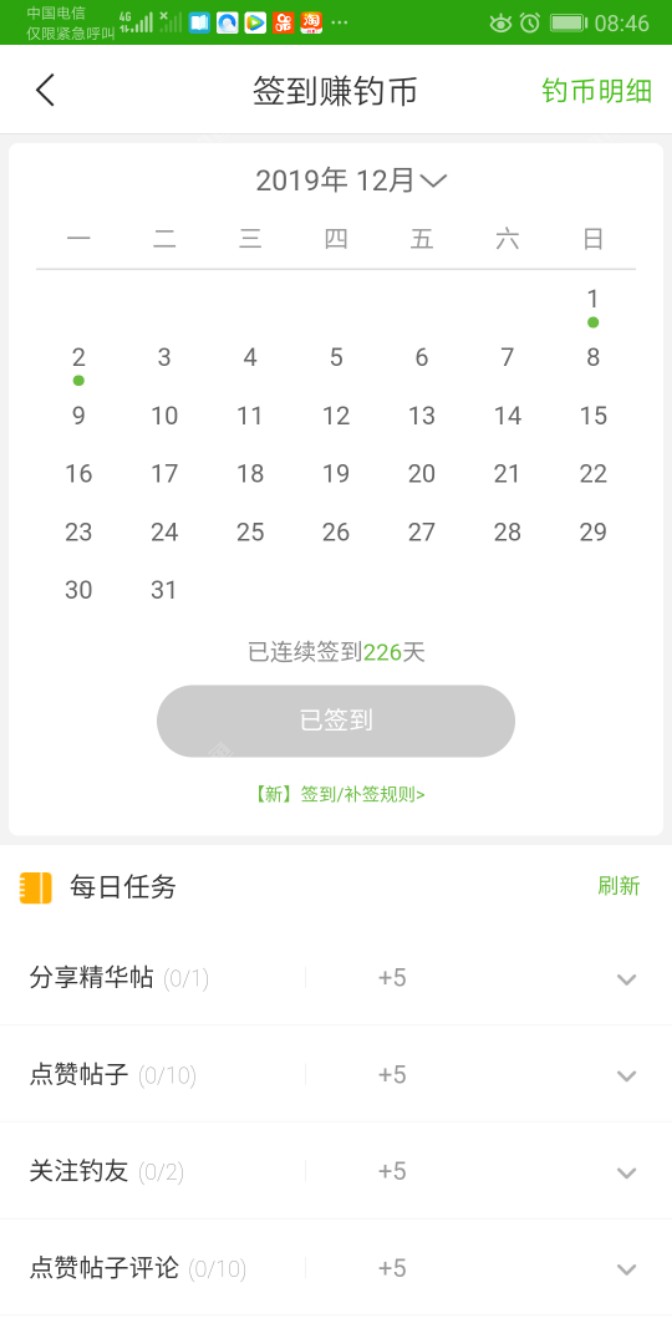Expand the 点赞帖子评论 task row

coord(626,1269)
